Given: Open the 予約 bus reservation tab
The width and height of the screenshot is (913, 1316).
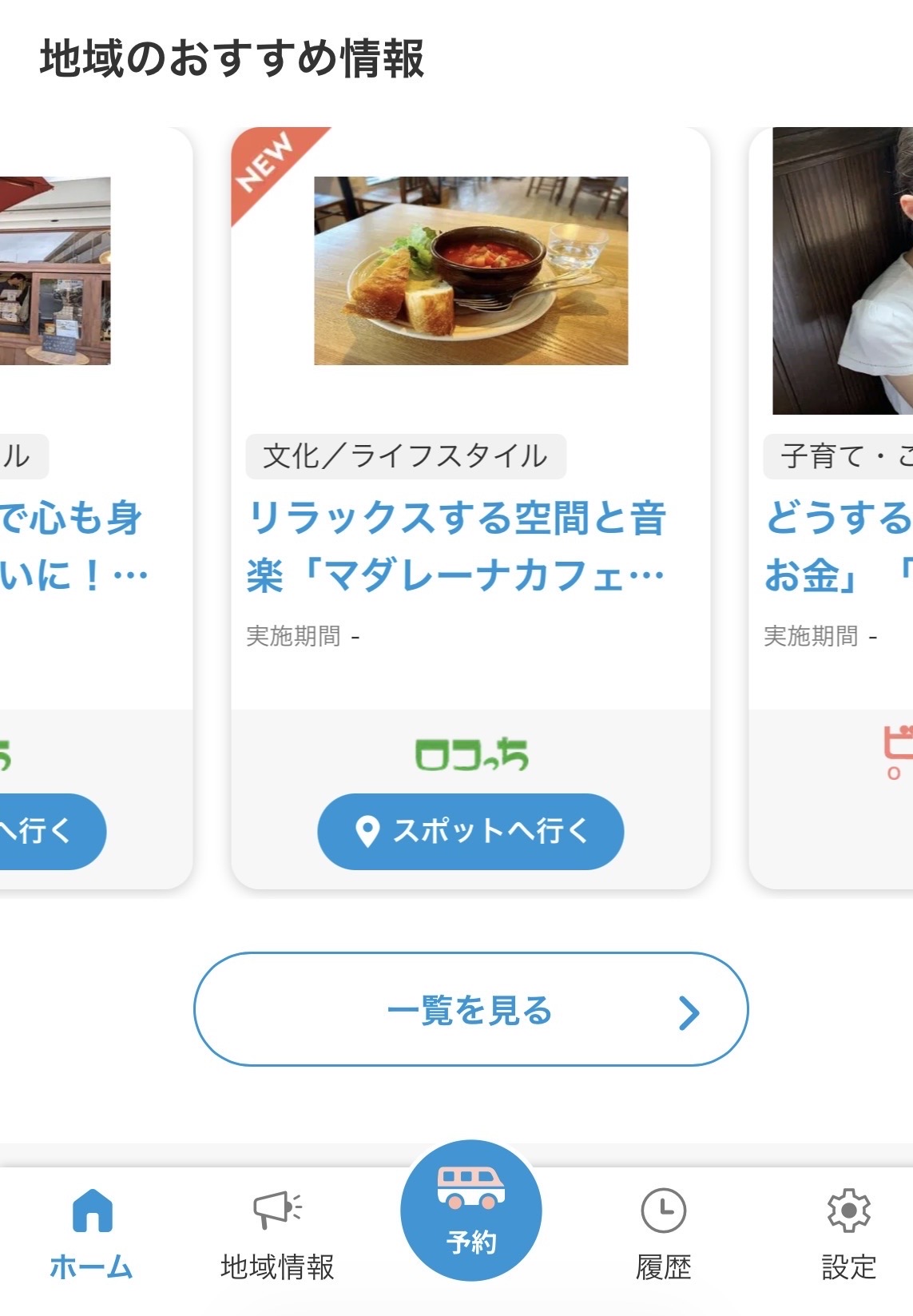Looking at the screenshot, I should point(471,1211).
